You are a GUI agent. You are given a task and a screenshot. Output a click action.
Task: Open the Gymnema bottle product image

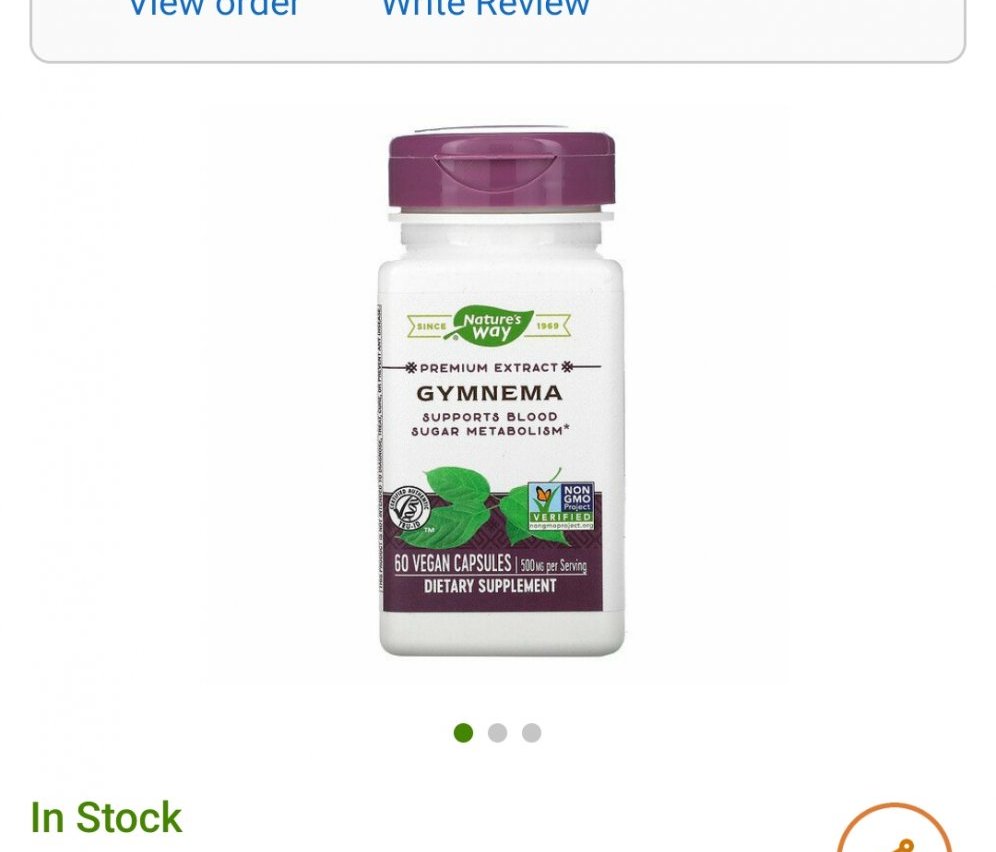tap(501, 393)
